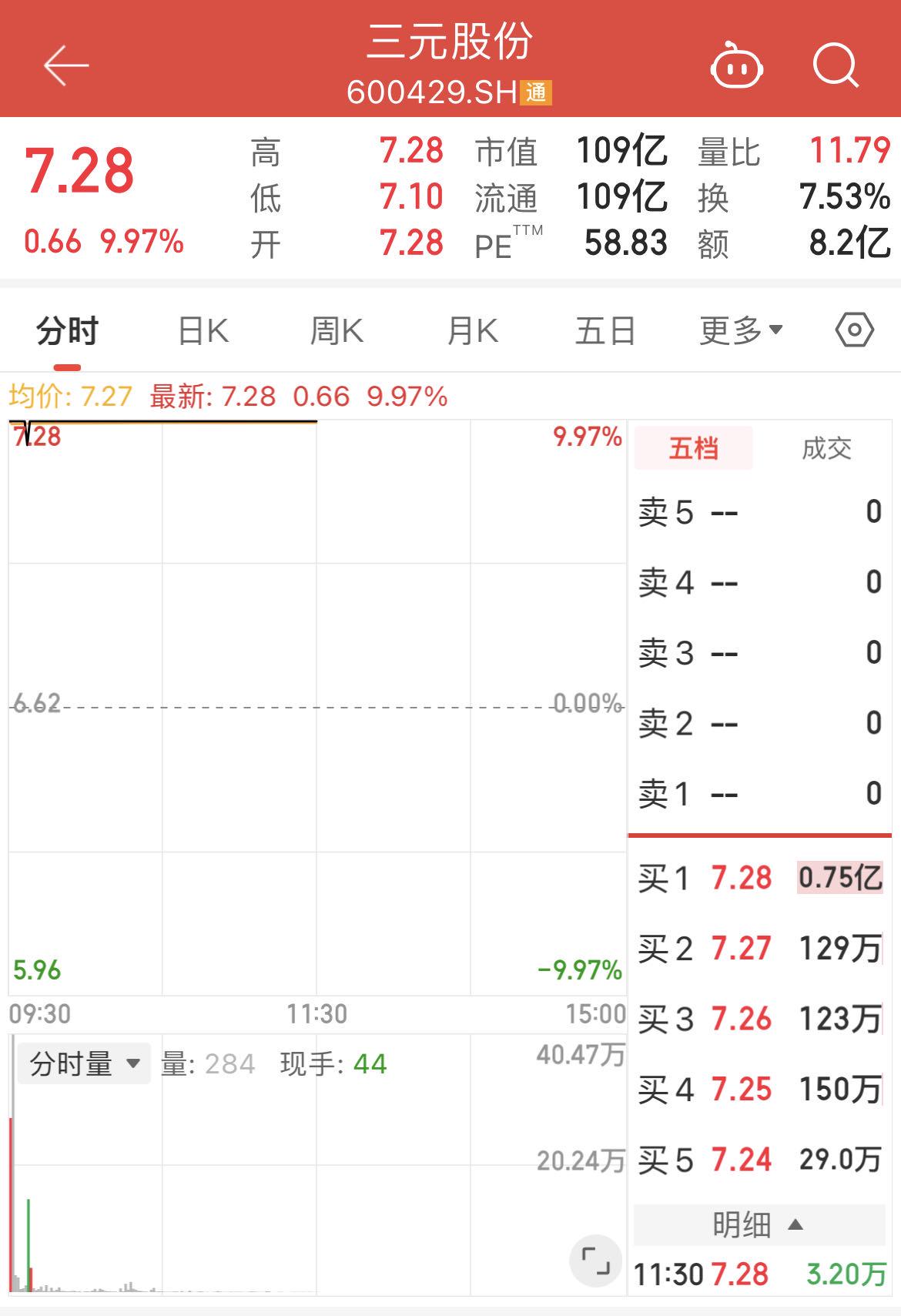901x1316 pixels.
Task: Show the 月K chart
Action: coord(473,331)
